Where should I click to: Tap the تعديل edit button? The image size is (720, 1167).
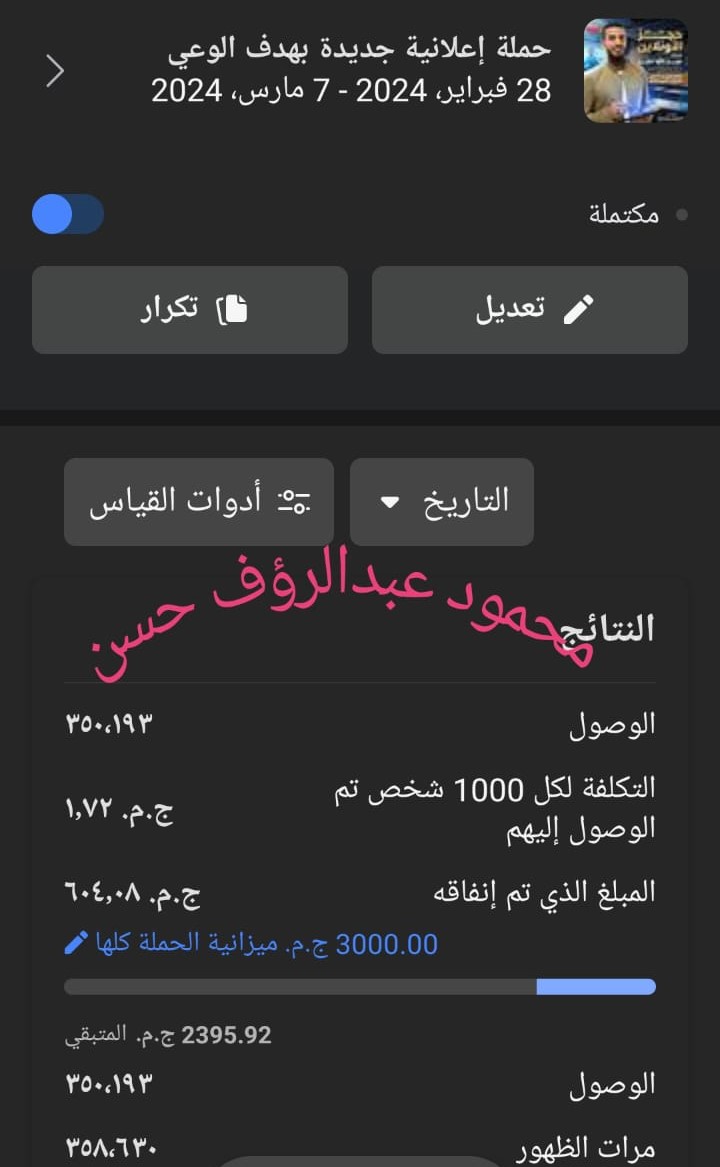click(x=529, y=310)
